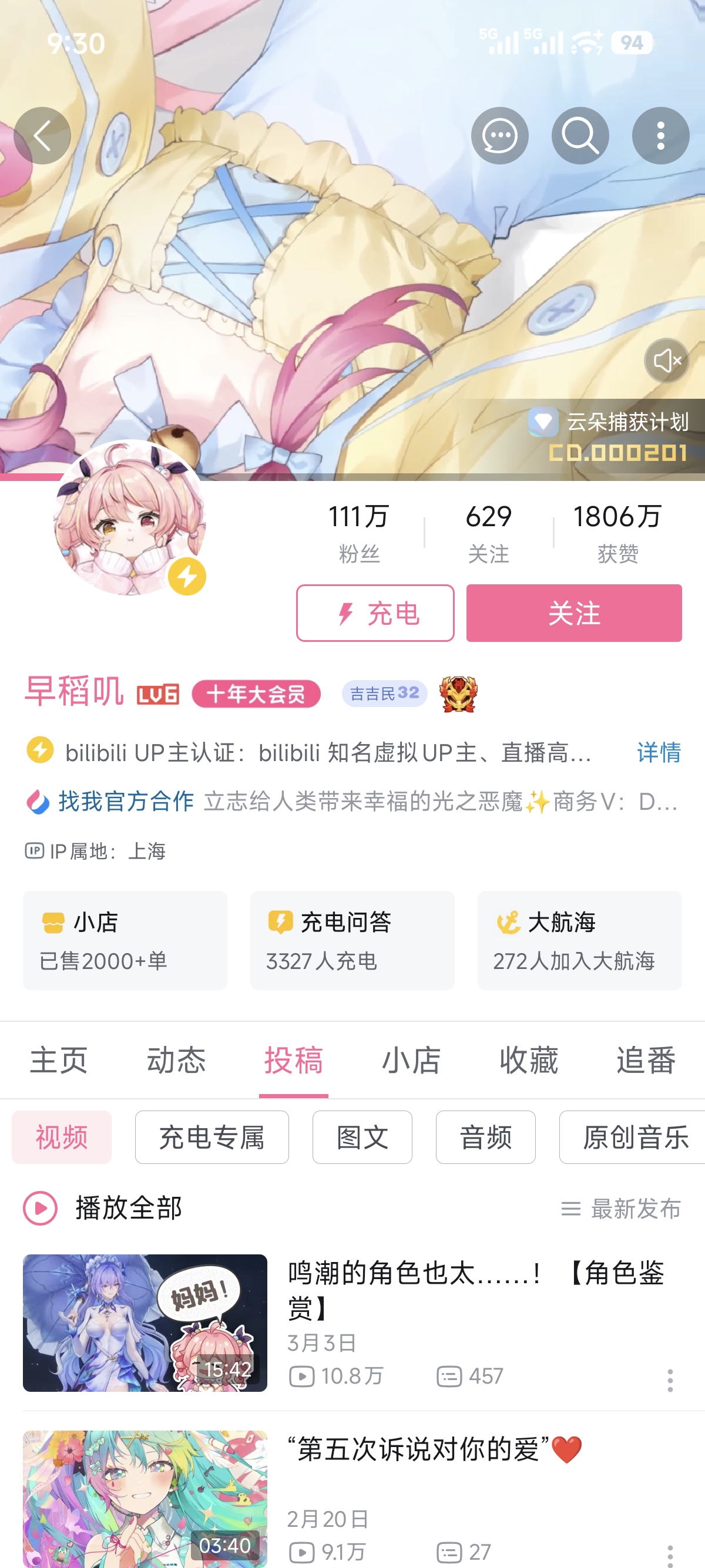This screenshot has height=1568, width=705.
Task: Open the private message chat icon
Action: pyautogui.click(x=499, y=136)
